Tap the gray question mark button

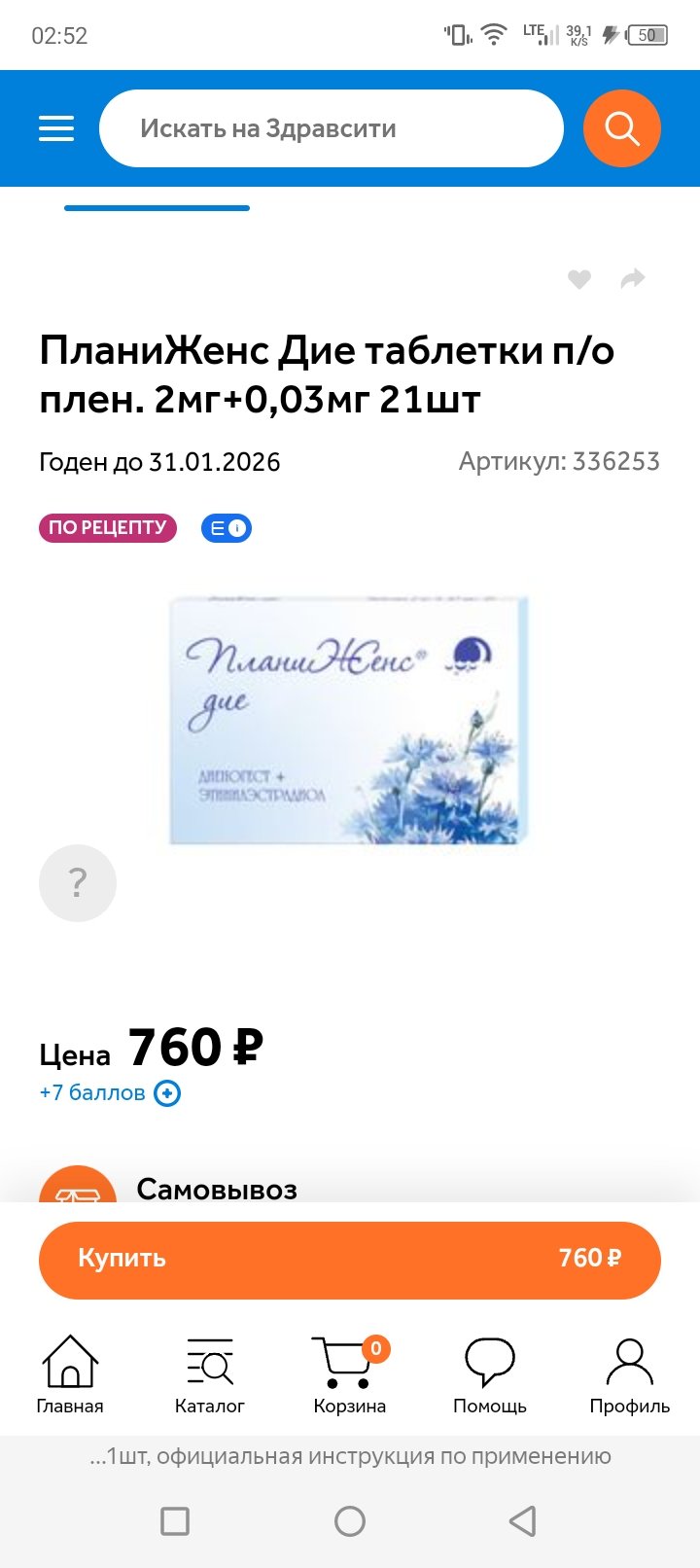[78, 883]
